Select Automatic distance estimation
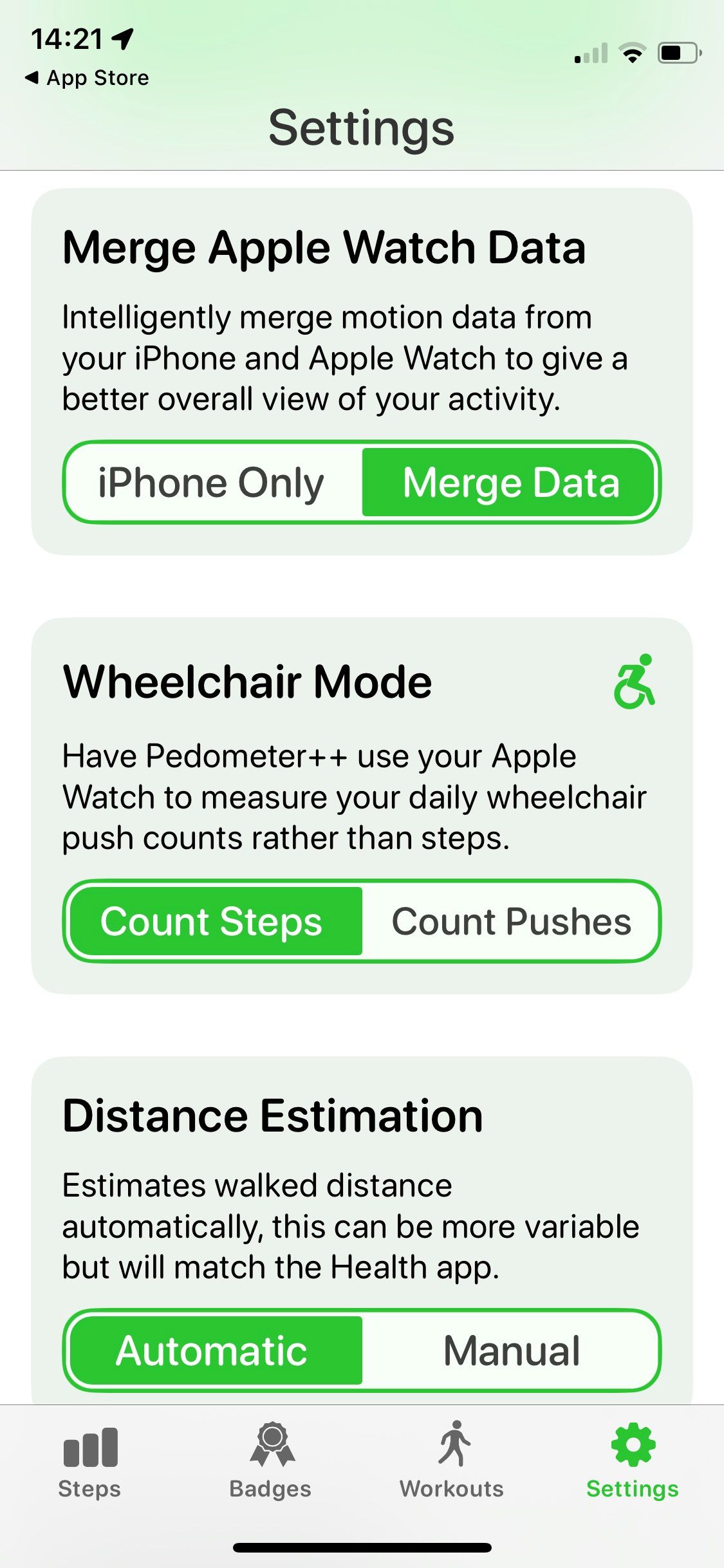 click(211, 1350)
